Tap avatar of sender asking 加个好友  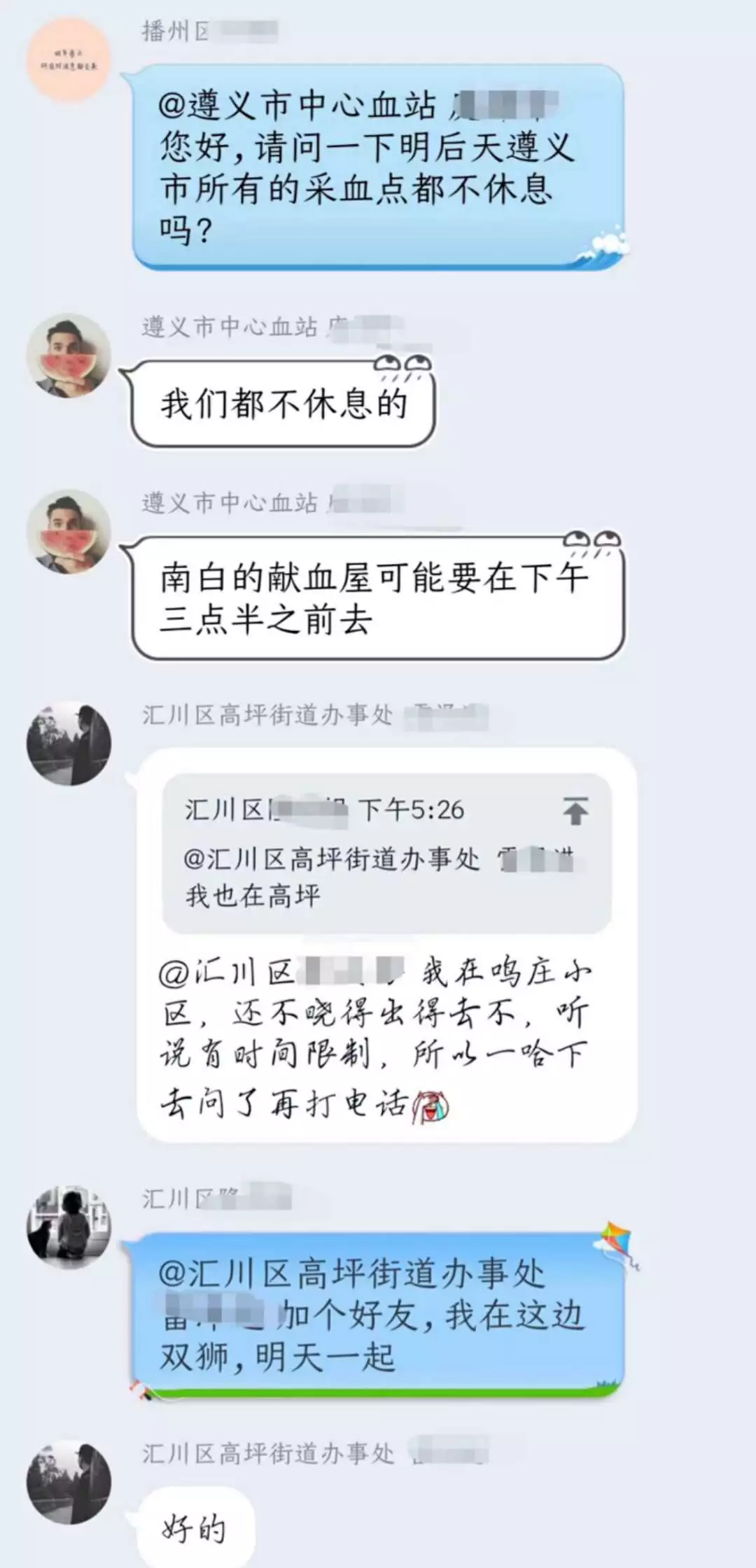[x=69, y=1228]
